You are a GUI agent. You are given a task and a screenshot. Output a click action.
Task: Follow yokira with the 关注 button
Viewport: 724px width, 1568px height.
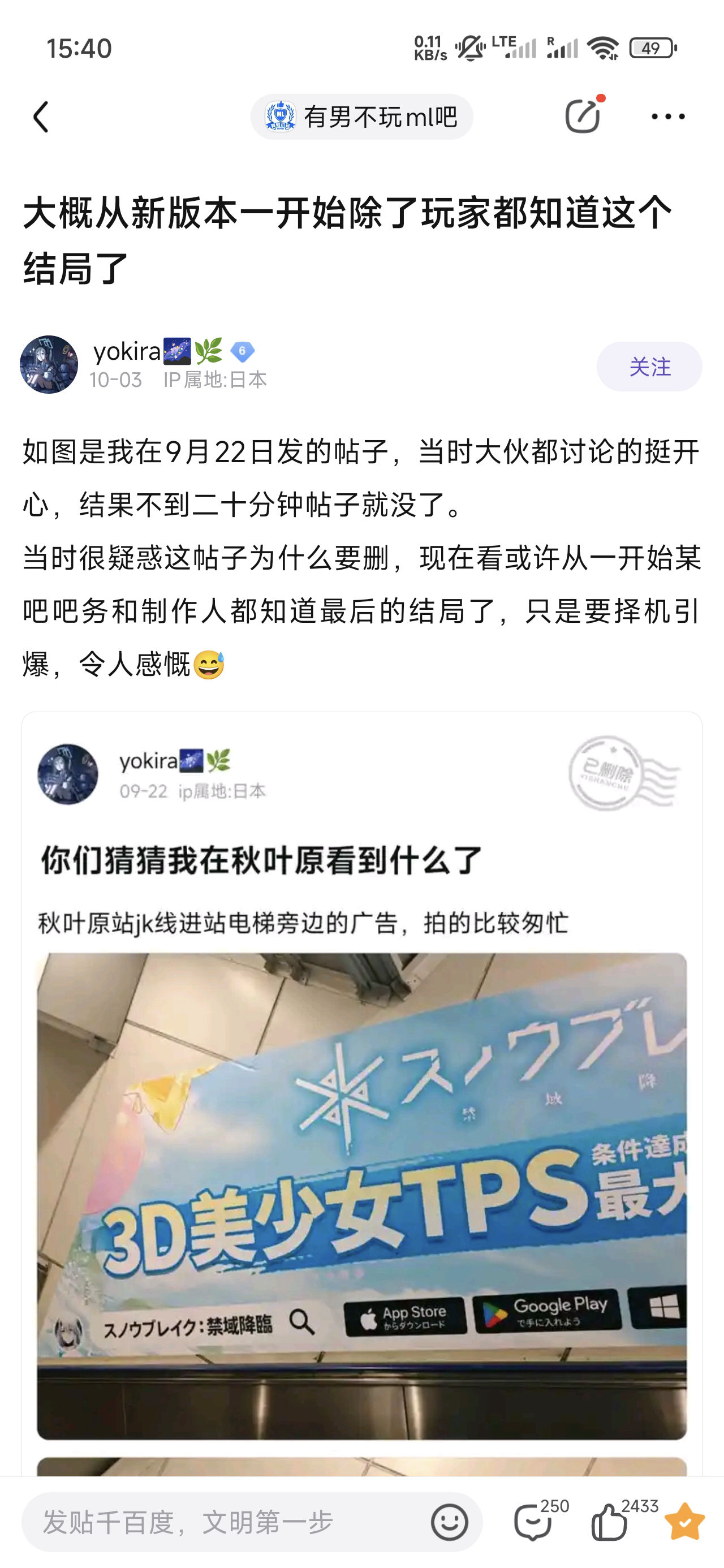click(x=649, y=367)
